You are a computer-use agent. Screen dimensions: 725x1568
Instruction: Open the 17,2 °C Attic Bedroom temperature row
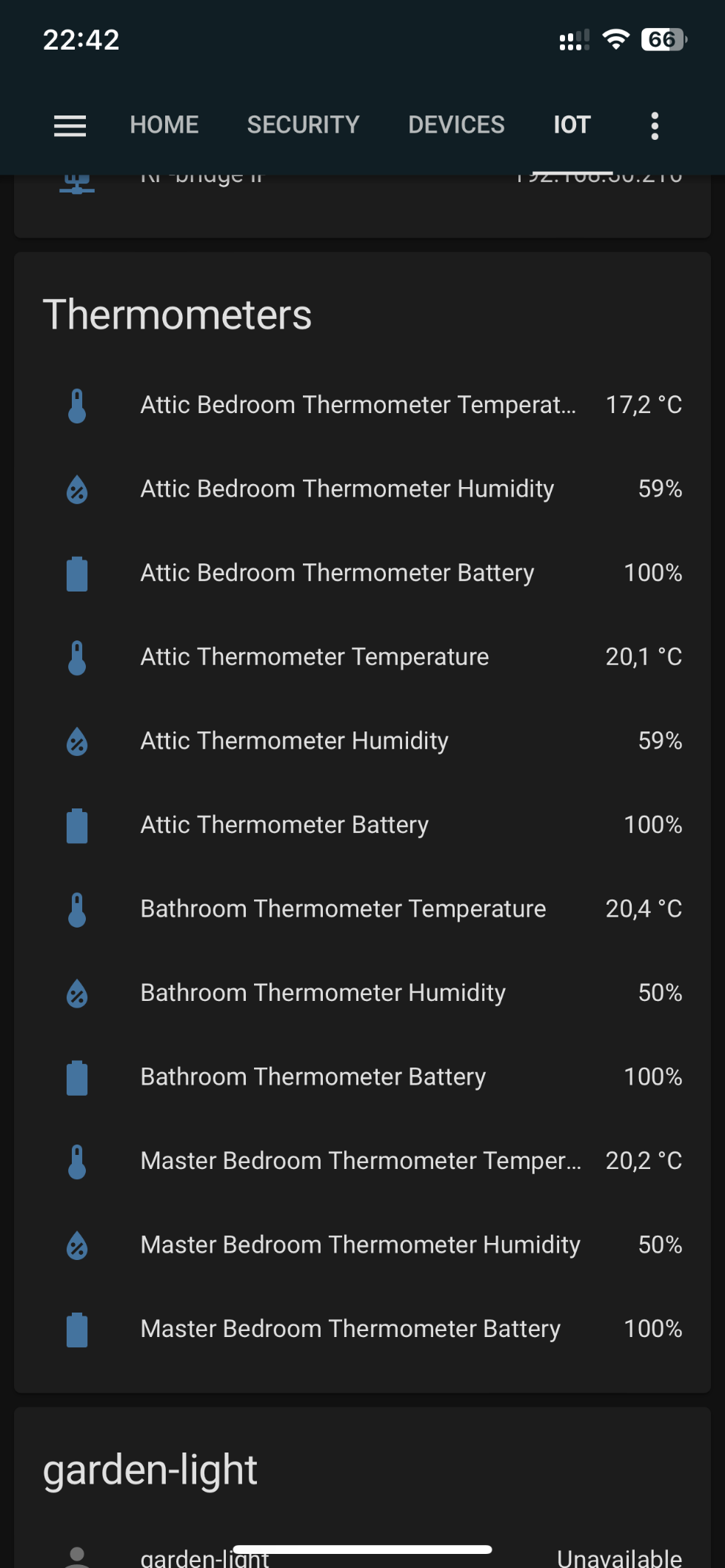tap(358, 405)
